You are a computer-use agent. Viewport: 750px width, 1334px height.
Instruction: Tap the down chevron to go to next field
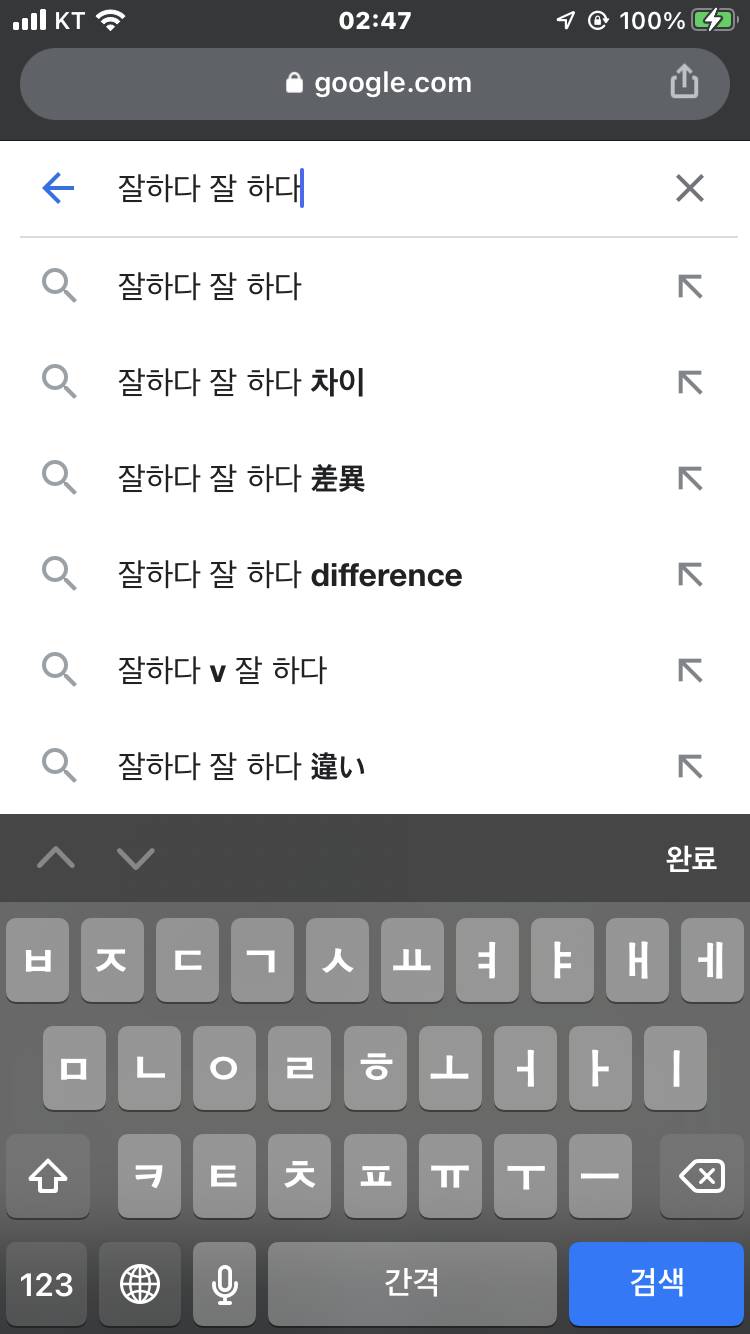pyautogui.click(x=136, y=857)
